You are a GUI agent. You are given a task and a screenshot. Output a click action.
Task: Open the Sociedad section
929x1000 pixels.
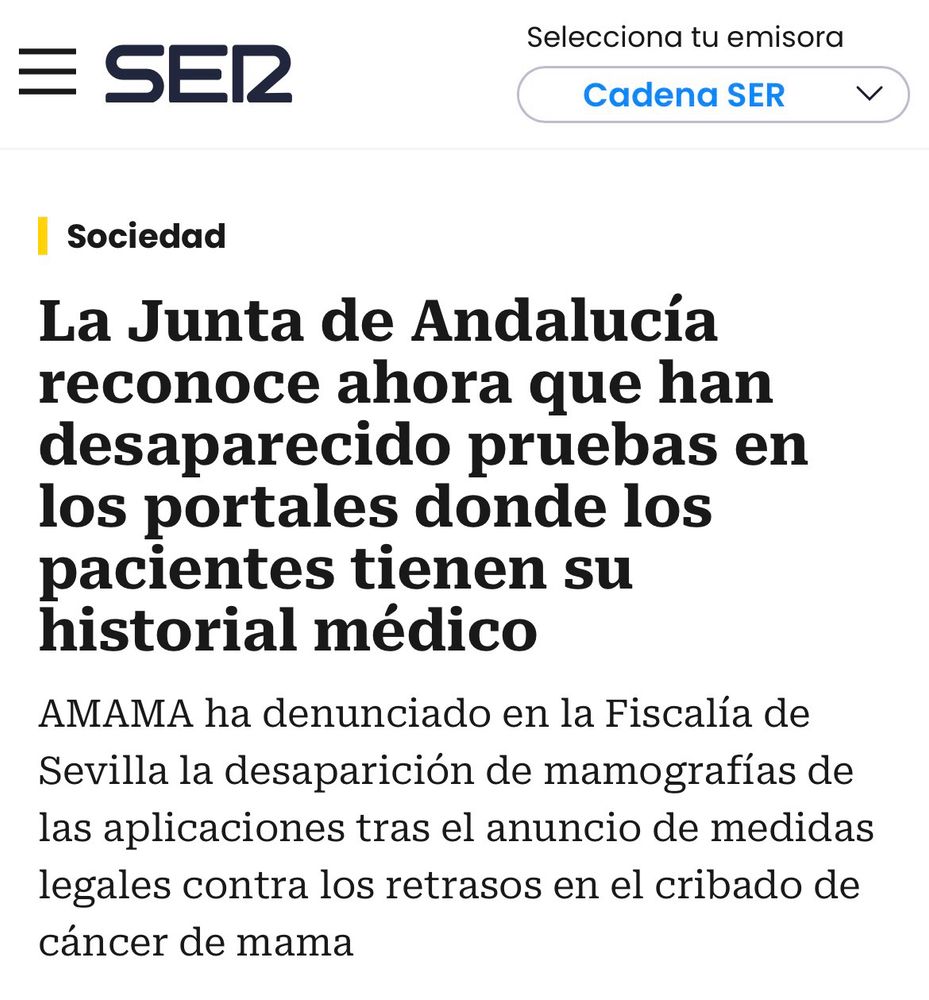pyautogui.click(x=145, y=236)
